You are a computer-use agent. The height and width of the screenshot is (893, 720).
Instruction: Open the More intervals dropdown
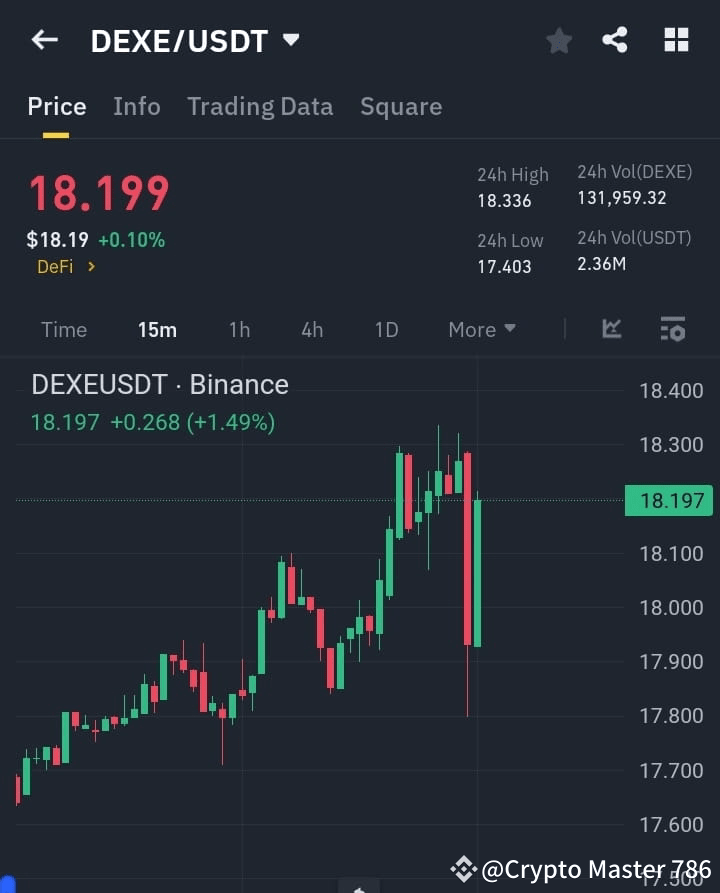[481, 329]
